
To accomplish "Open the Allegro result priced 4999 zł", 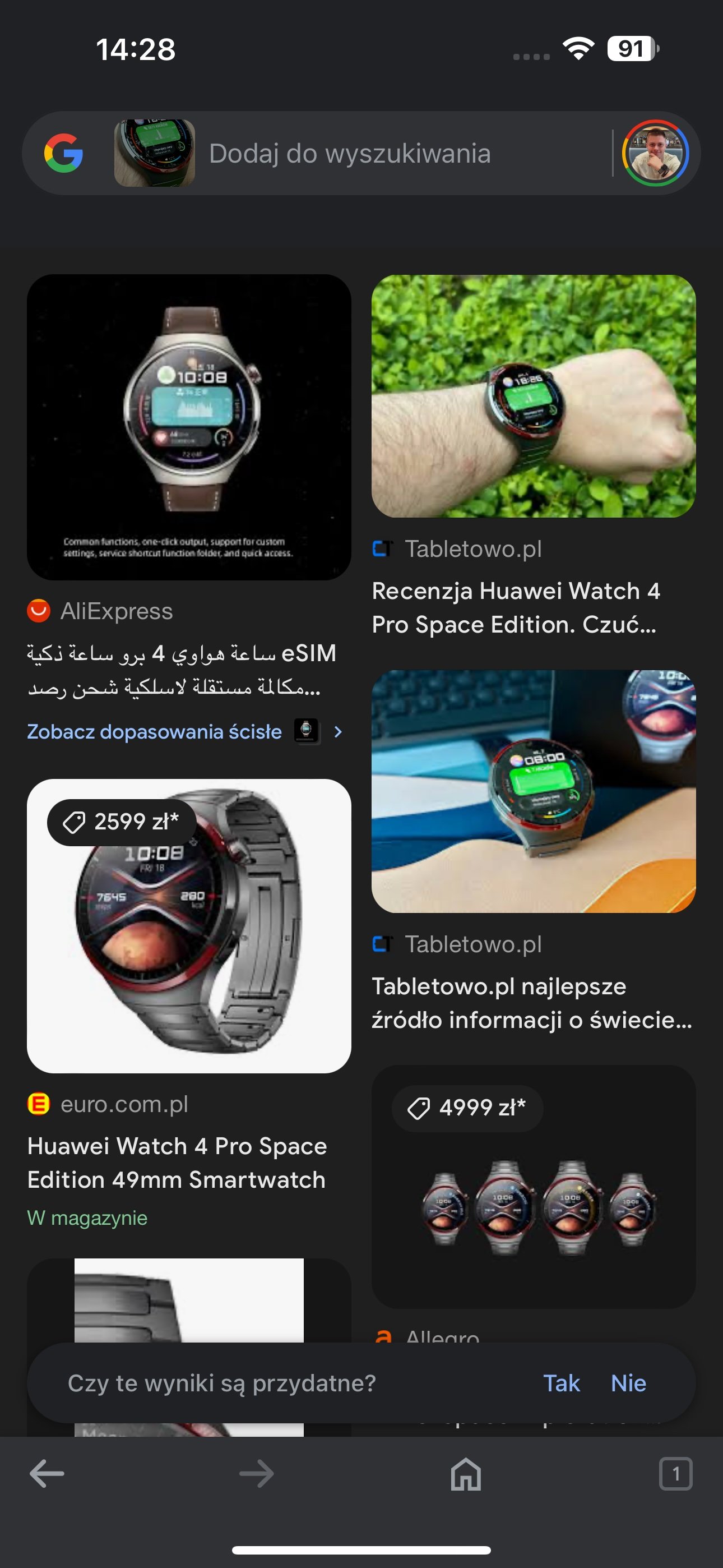I will tap(533, 1187).
